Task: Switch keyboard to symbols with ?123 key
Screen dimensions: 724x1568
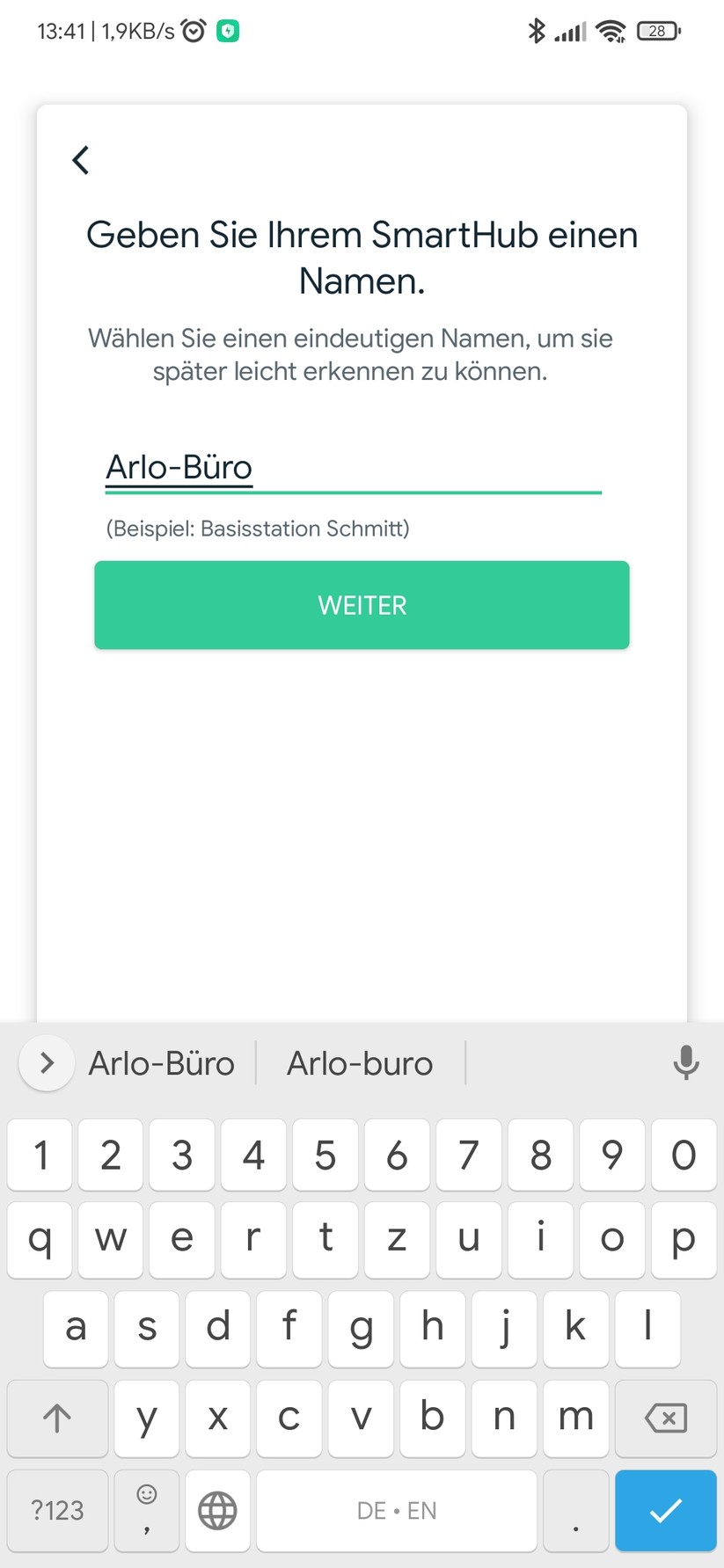Action: coord(56,1511)
